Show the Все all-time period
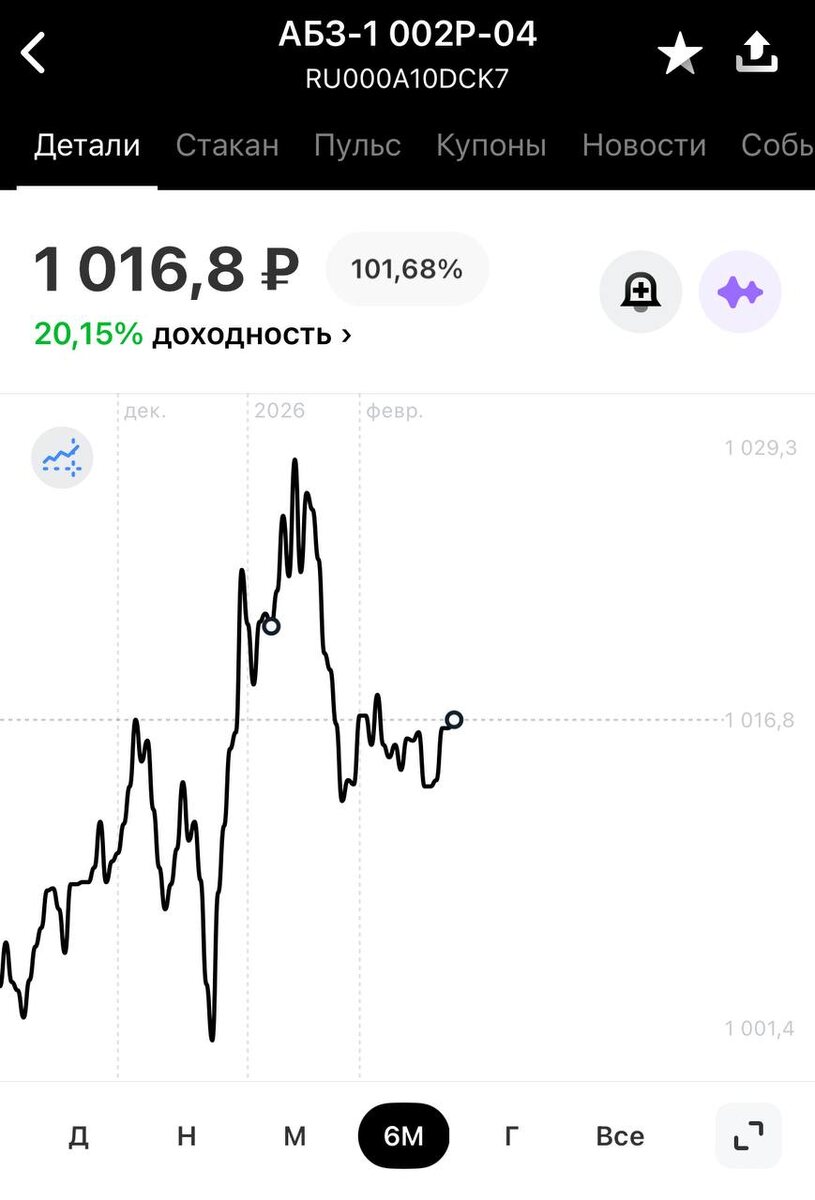Screen dimensions: 815x1200 click(x=620, y=1136)
